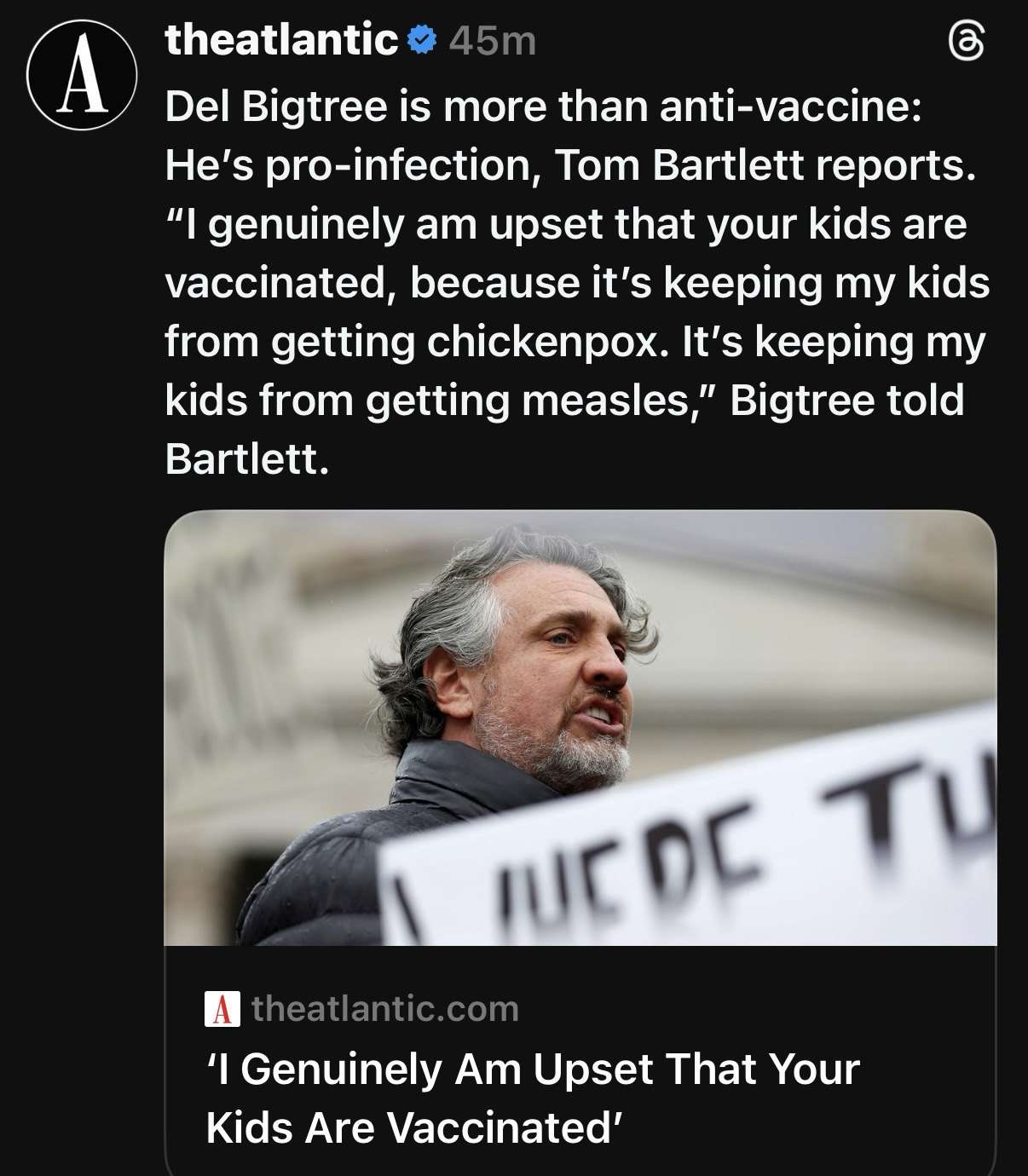Tap the theatlantic username
The height and width of the screenshot is (1176, 1028).
282,39
